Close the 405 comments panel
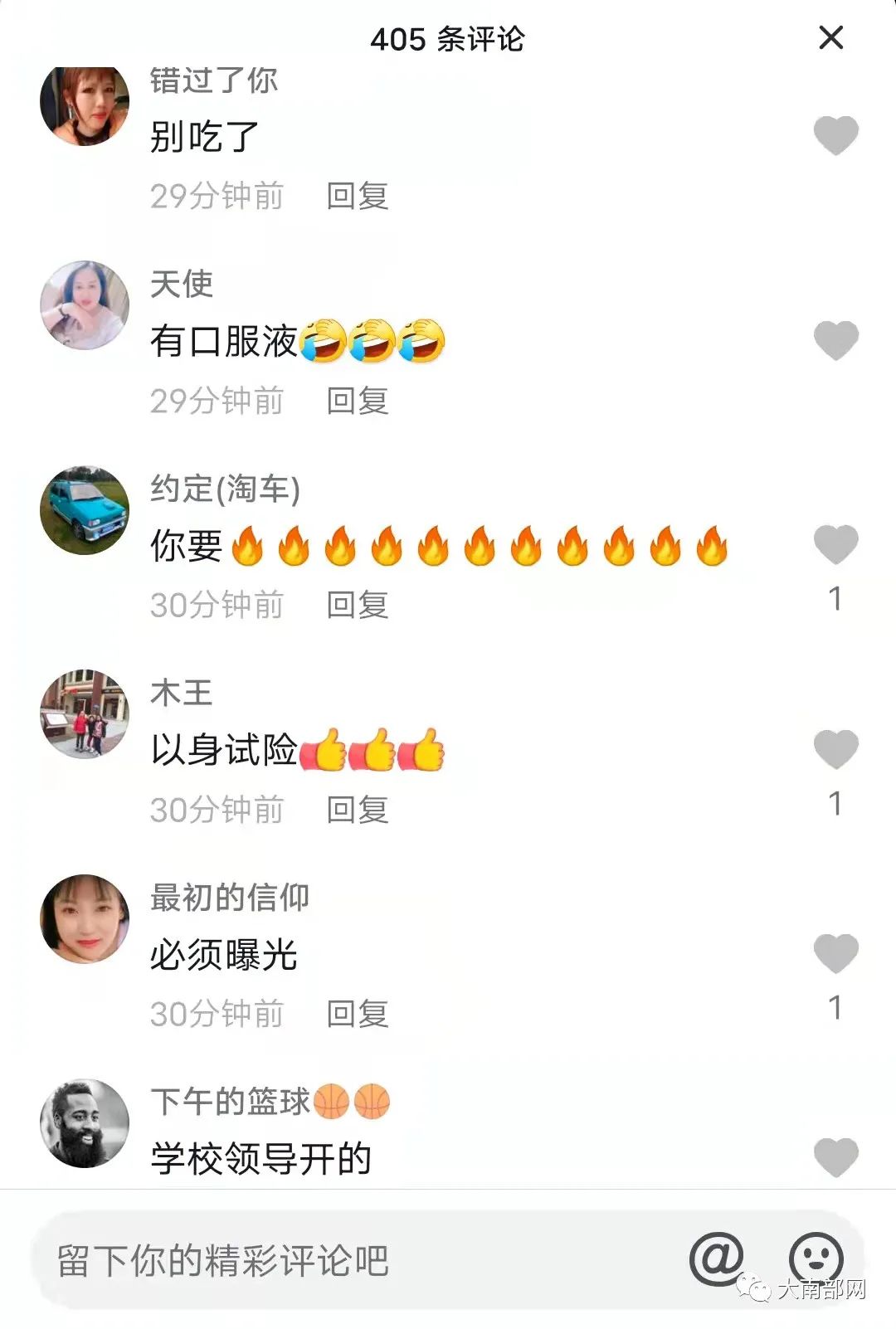 point(830,38)
